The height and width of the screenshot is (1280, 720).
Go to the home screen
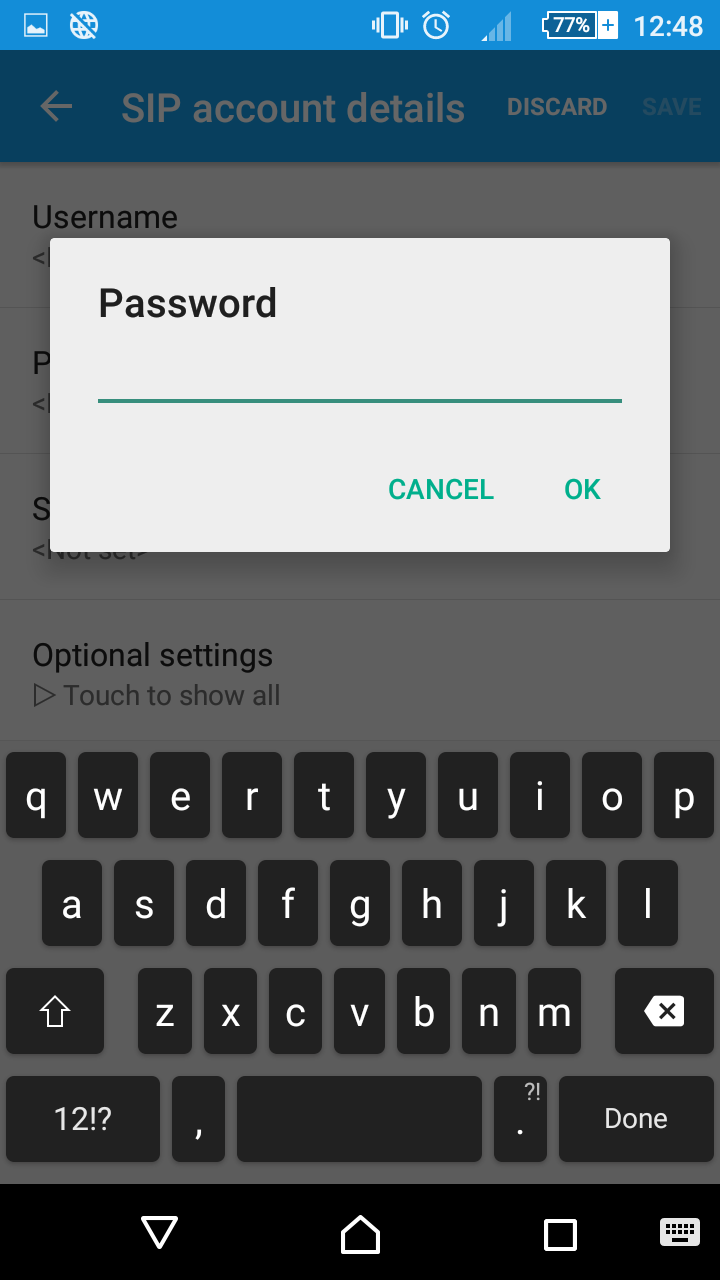click(360, 1234)
